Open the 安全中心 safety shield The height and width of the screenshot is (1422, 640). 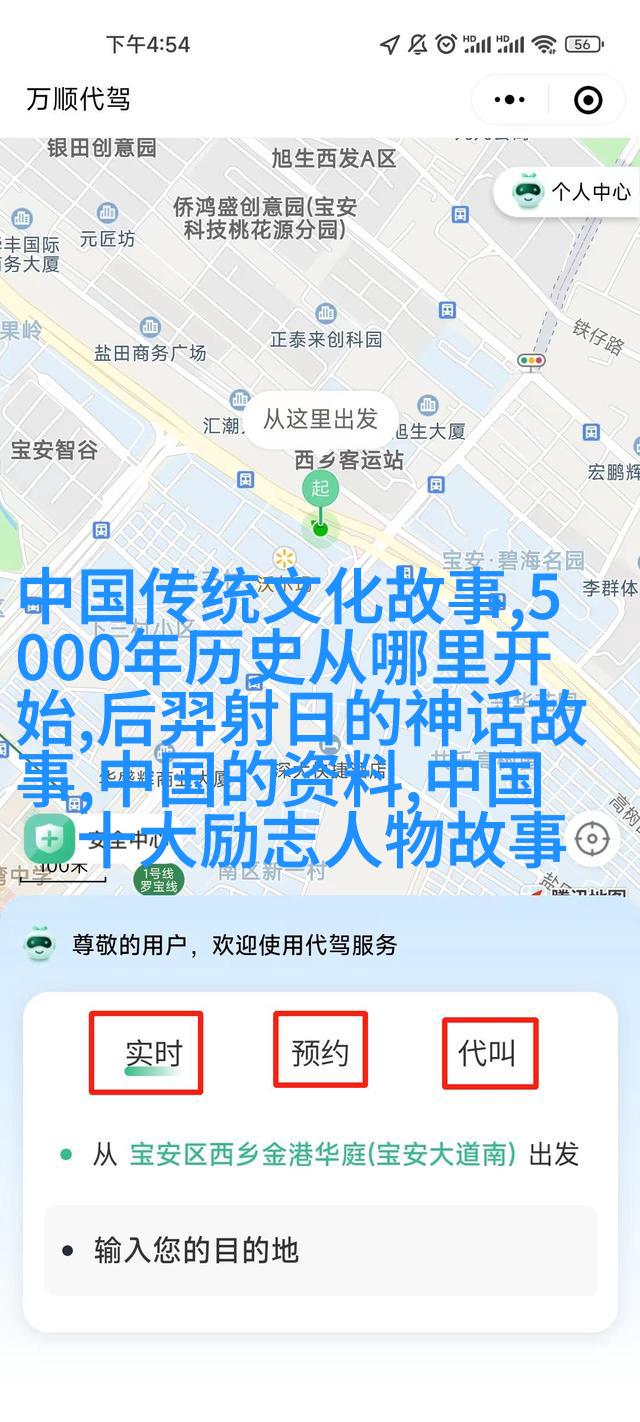pyautogui.click(x=47, y=838)
